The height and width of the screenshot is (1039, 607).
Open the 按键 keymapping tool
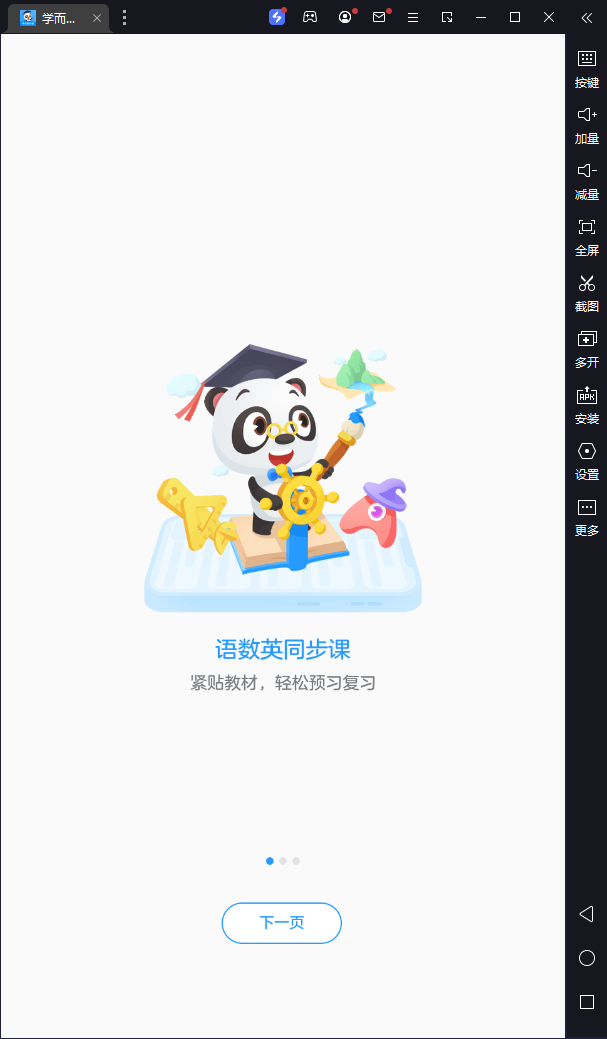(587, 68)
